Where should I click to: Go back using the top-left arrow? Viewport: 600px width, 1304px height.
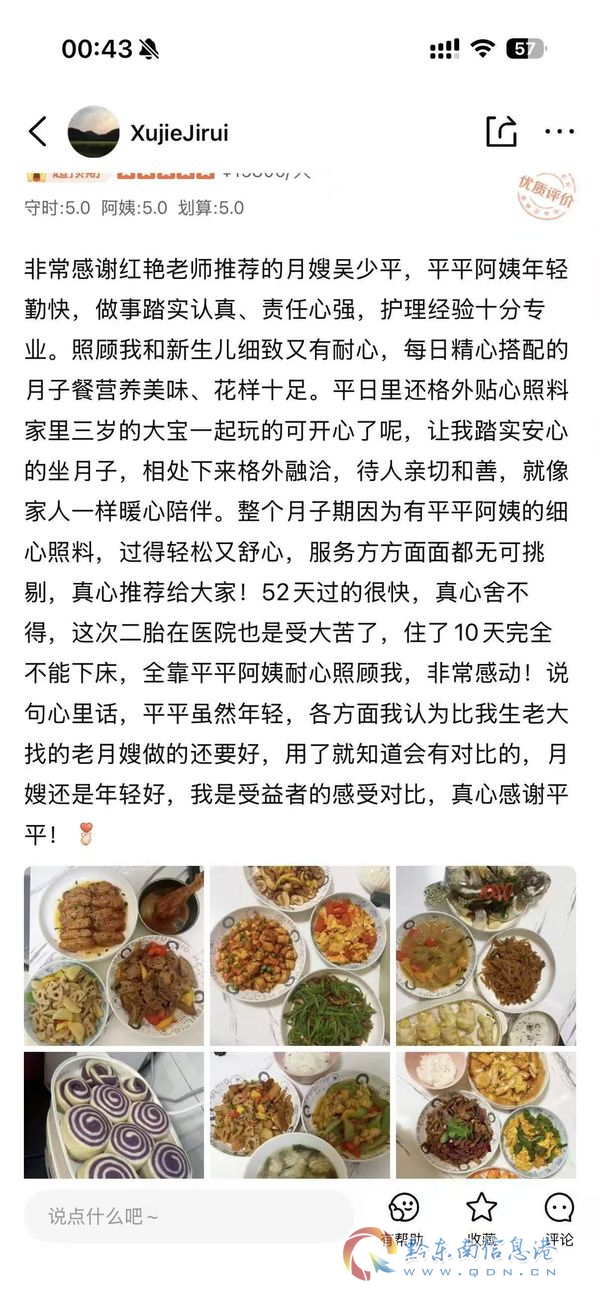point(38,132)
